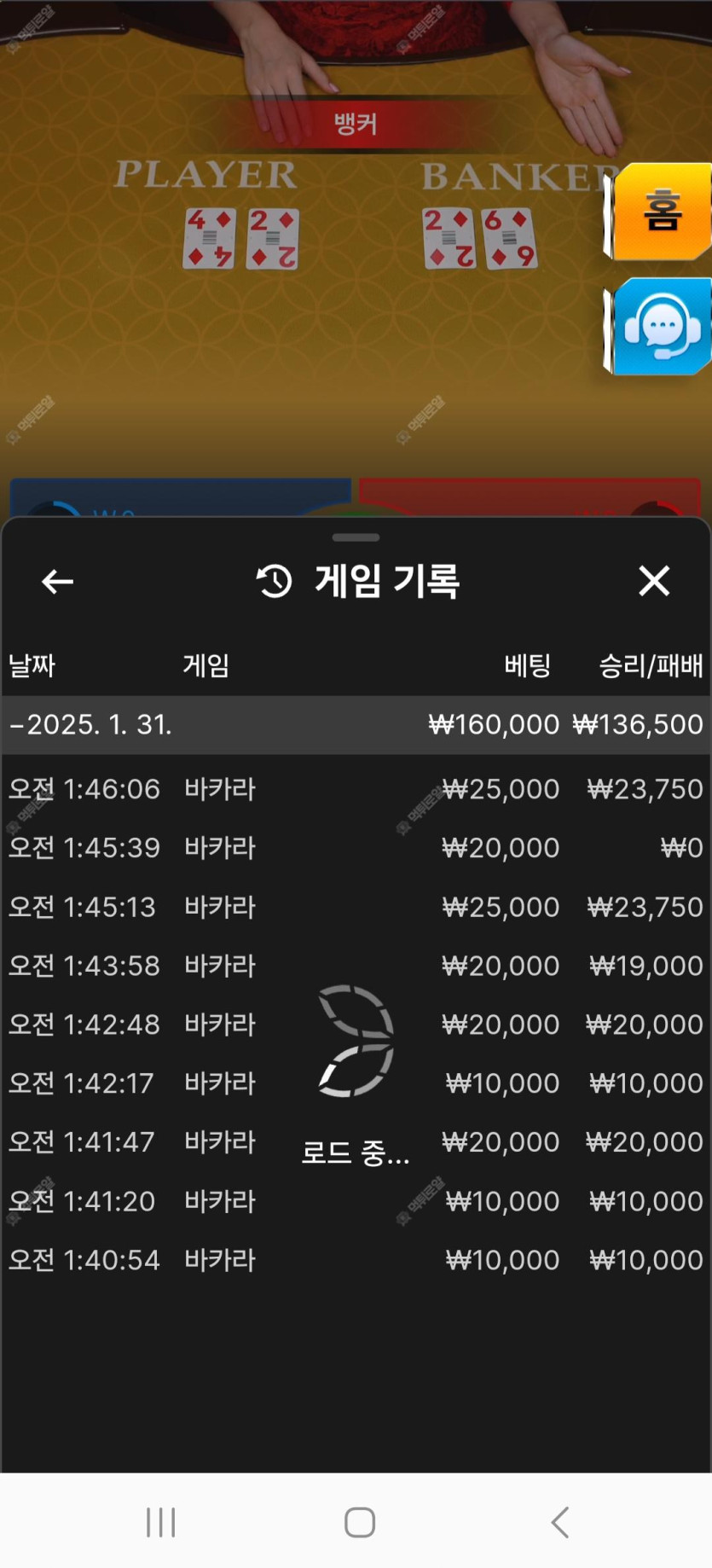Open the 오전 1:45:39 바카라 record
Screen dimensions: 712x1568
[355, 848]
